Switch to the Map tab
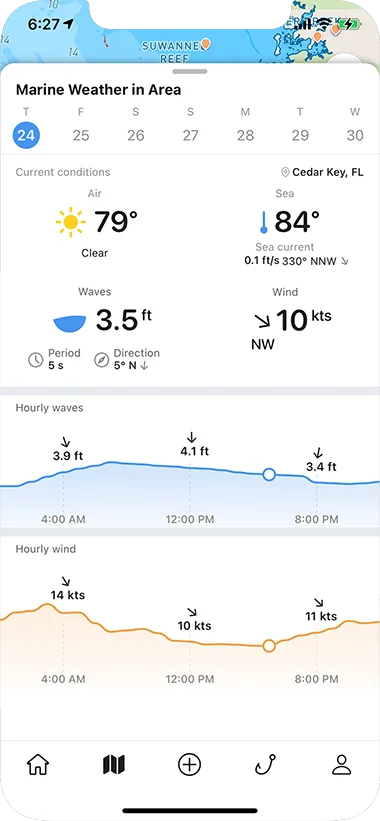 click(114, 765)
